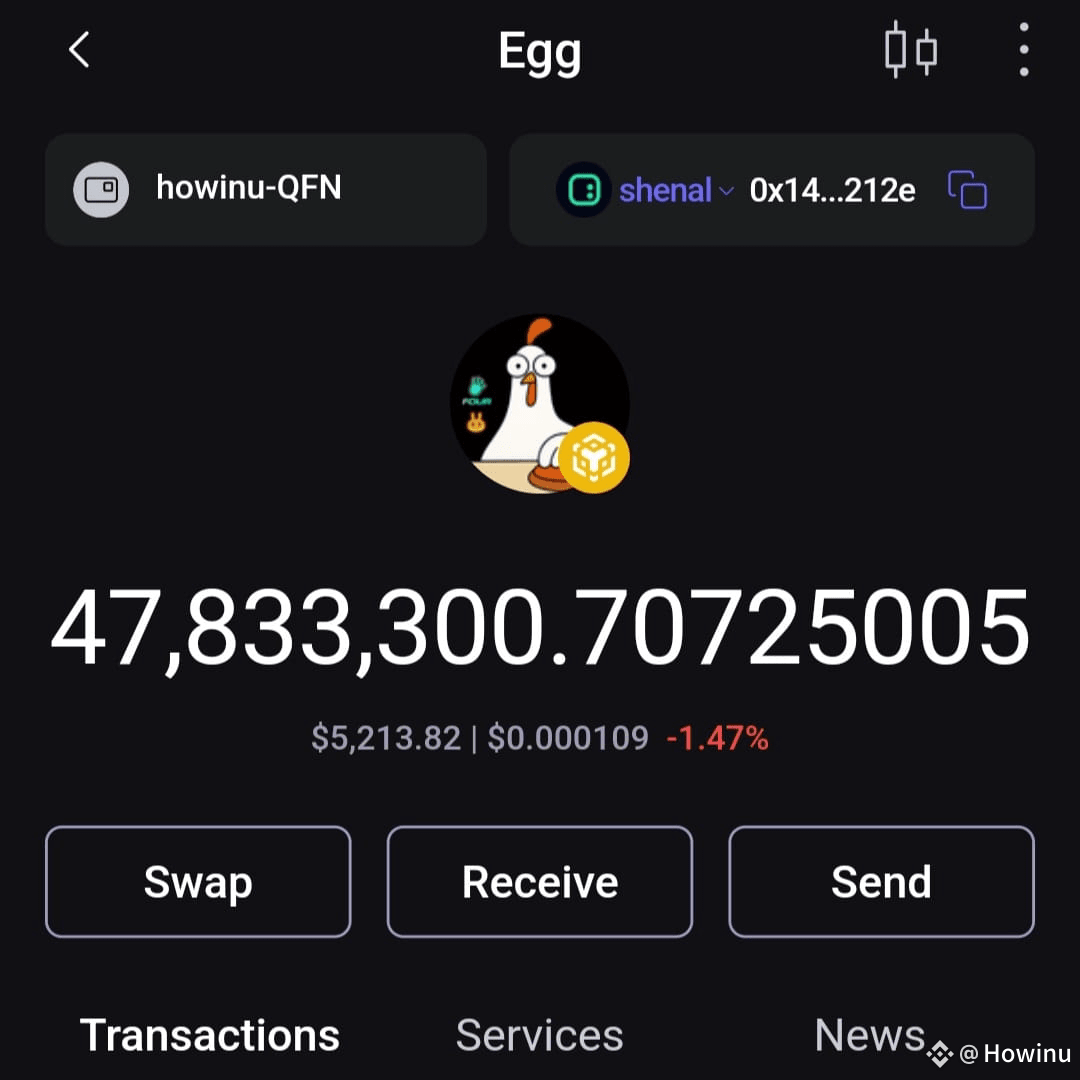Viewport: 1080px width, 1080px height.
Task: Open the candlestick chart view
Action: click(911, 50)
